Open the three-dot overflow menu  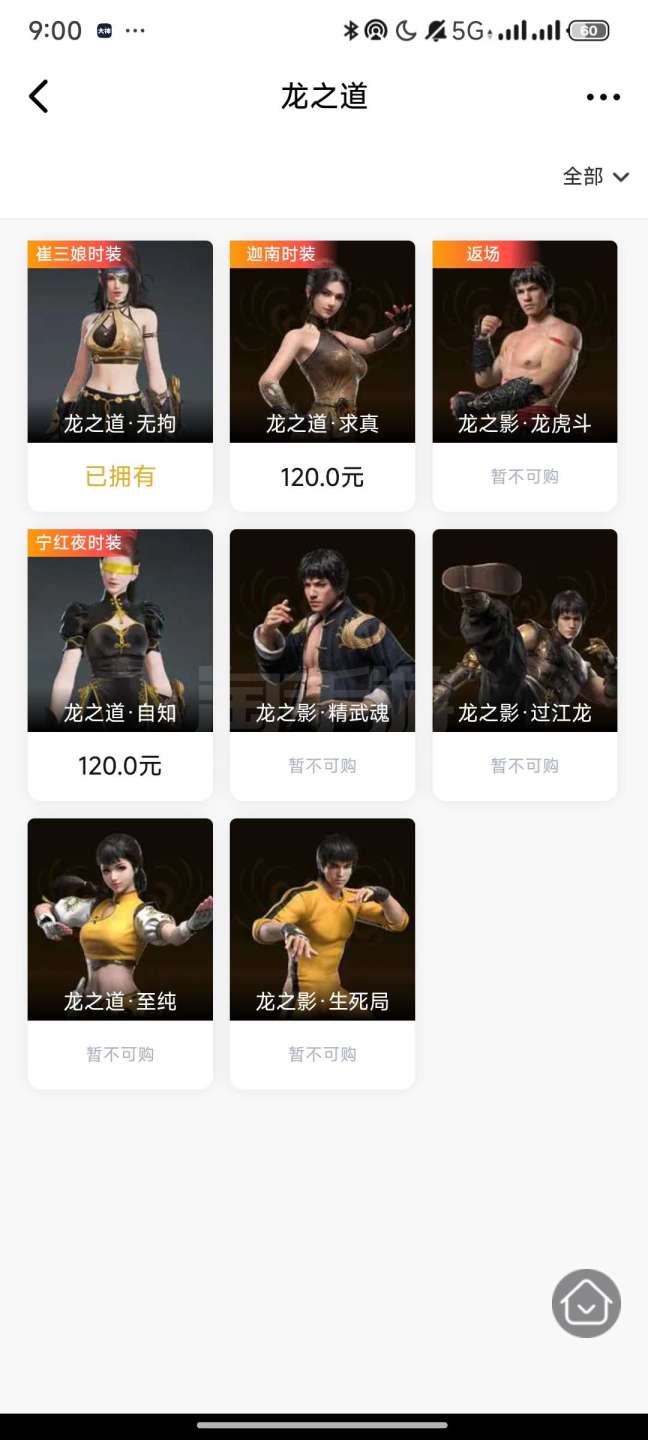coord(603,97)
